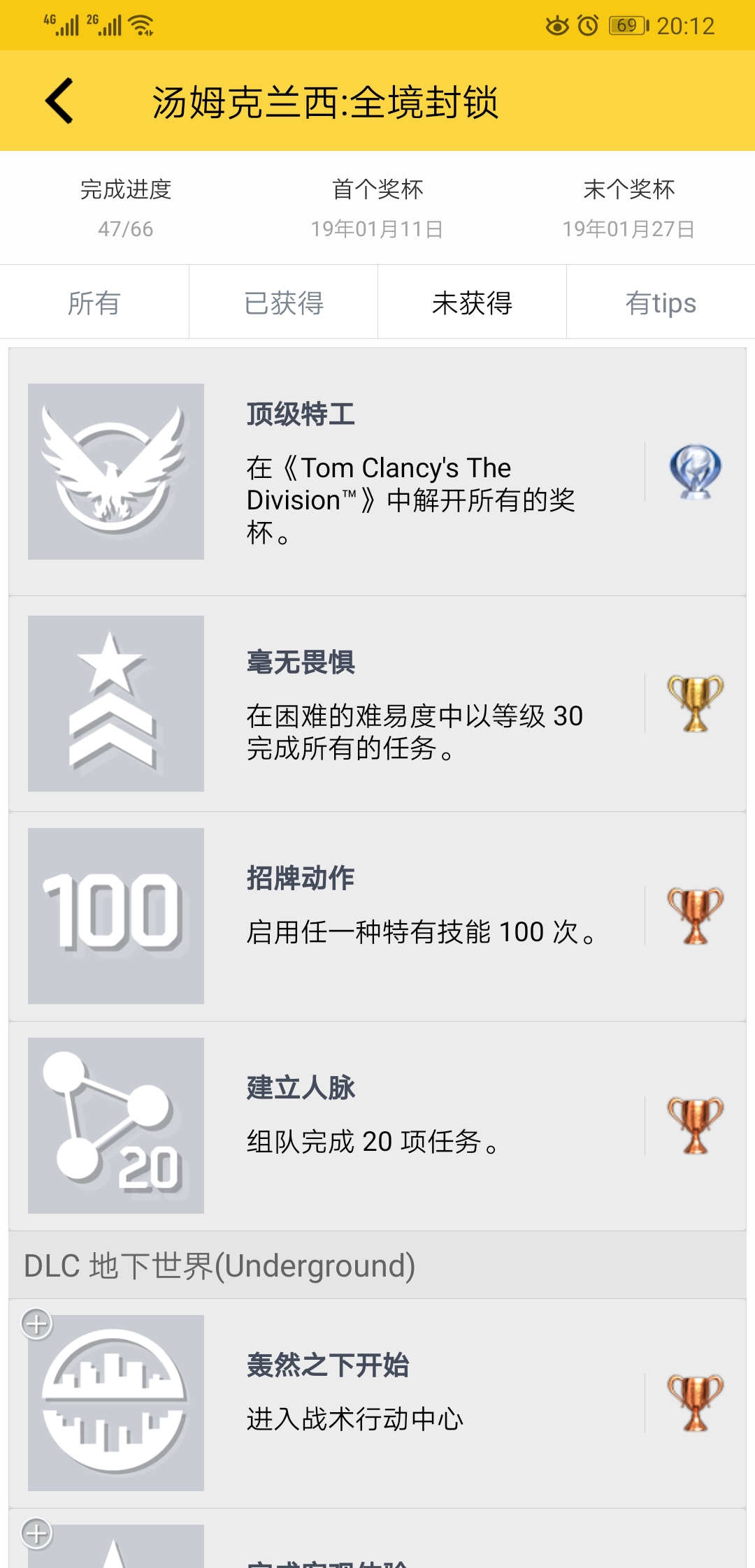Tap the plus icon on 轰然之下开始
The width and height of the screenshot is (755, 1568).
[37, 1323]
